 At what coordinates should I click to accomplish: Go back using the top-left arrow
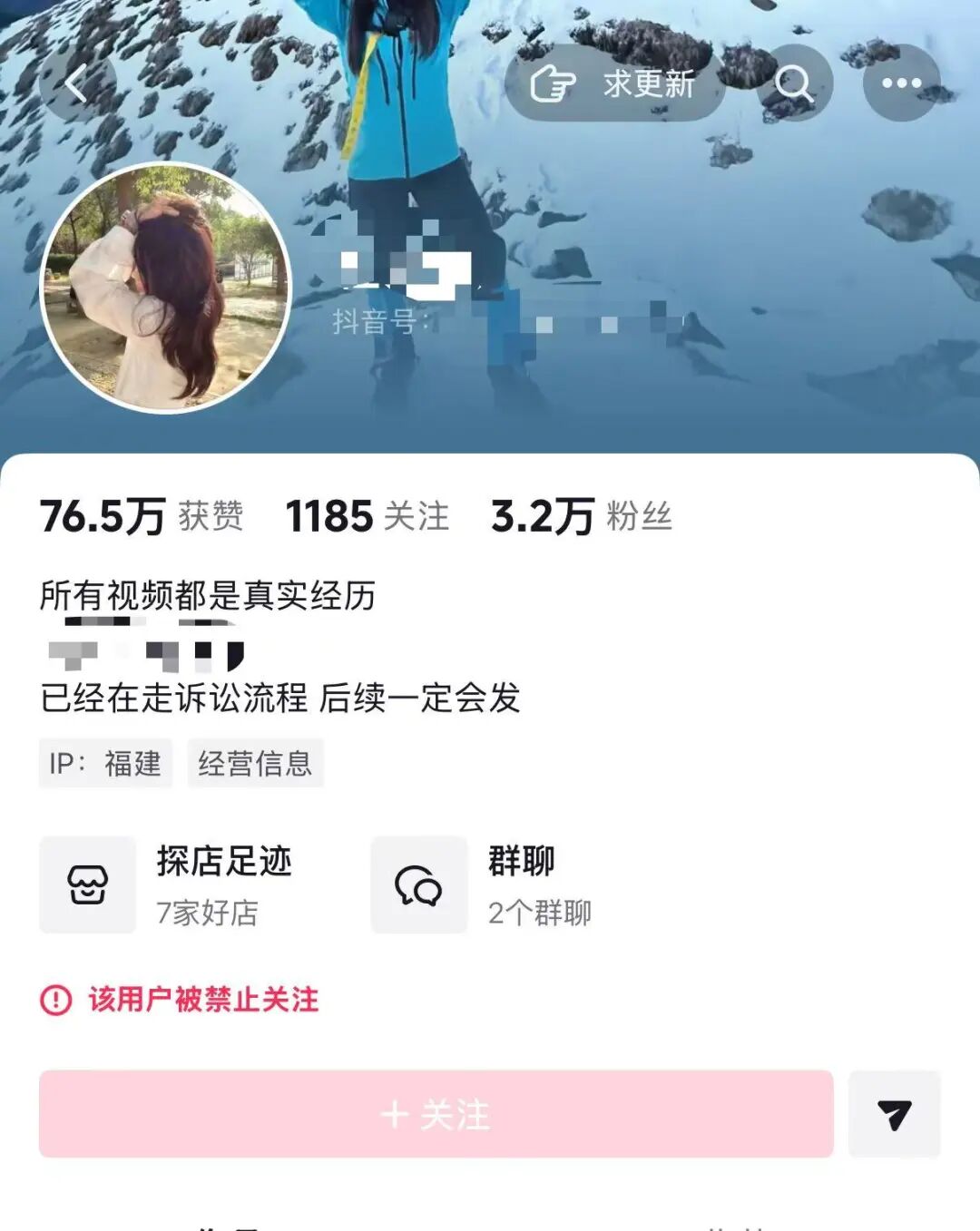(x=77, y=83)
